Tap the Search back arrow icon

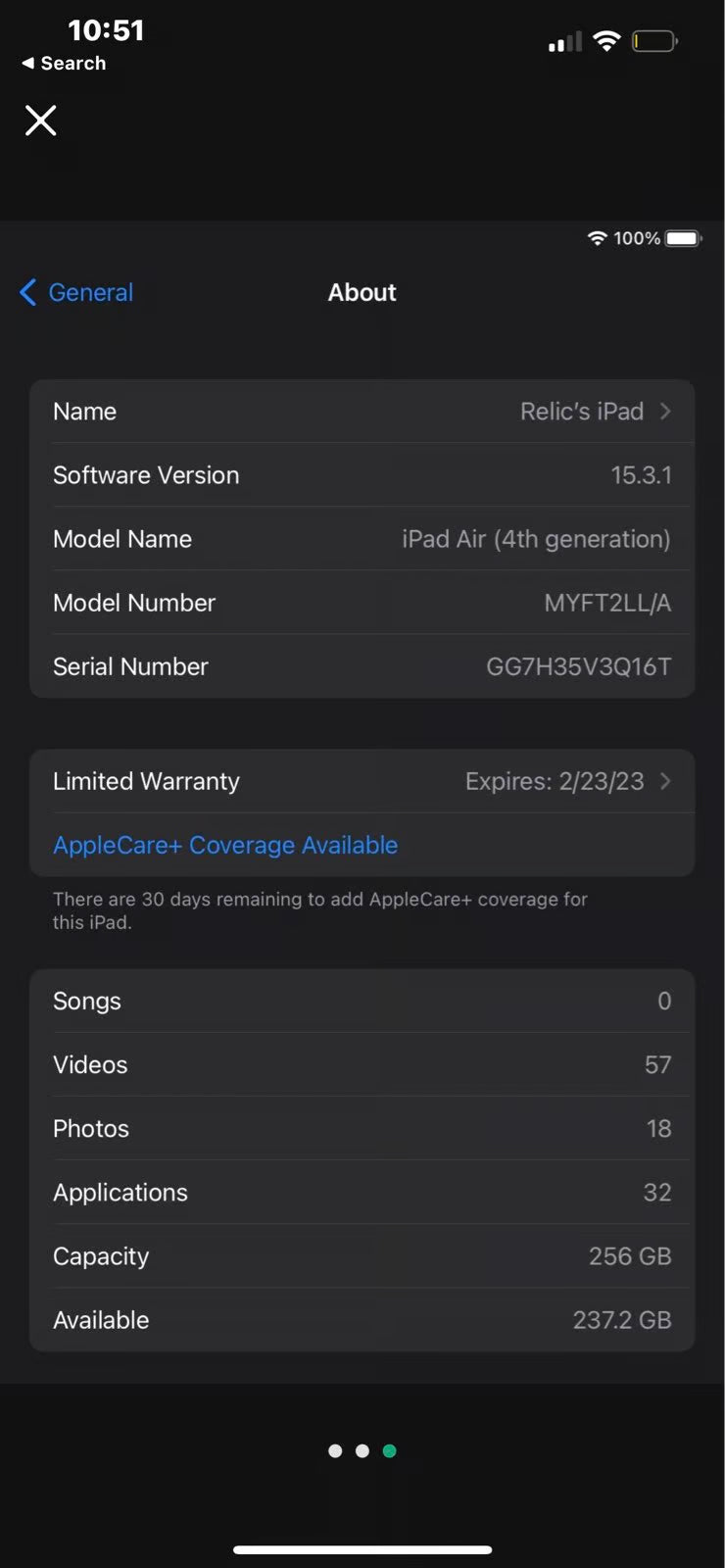pyautogui.click(x=29, y=63)
